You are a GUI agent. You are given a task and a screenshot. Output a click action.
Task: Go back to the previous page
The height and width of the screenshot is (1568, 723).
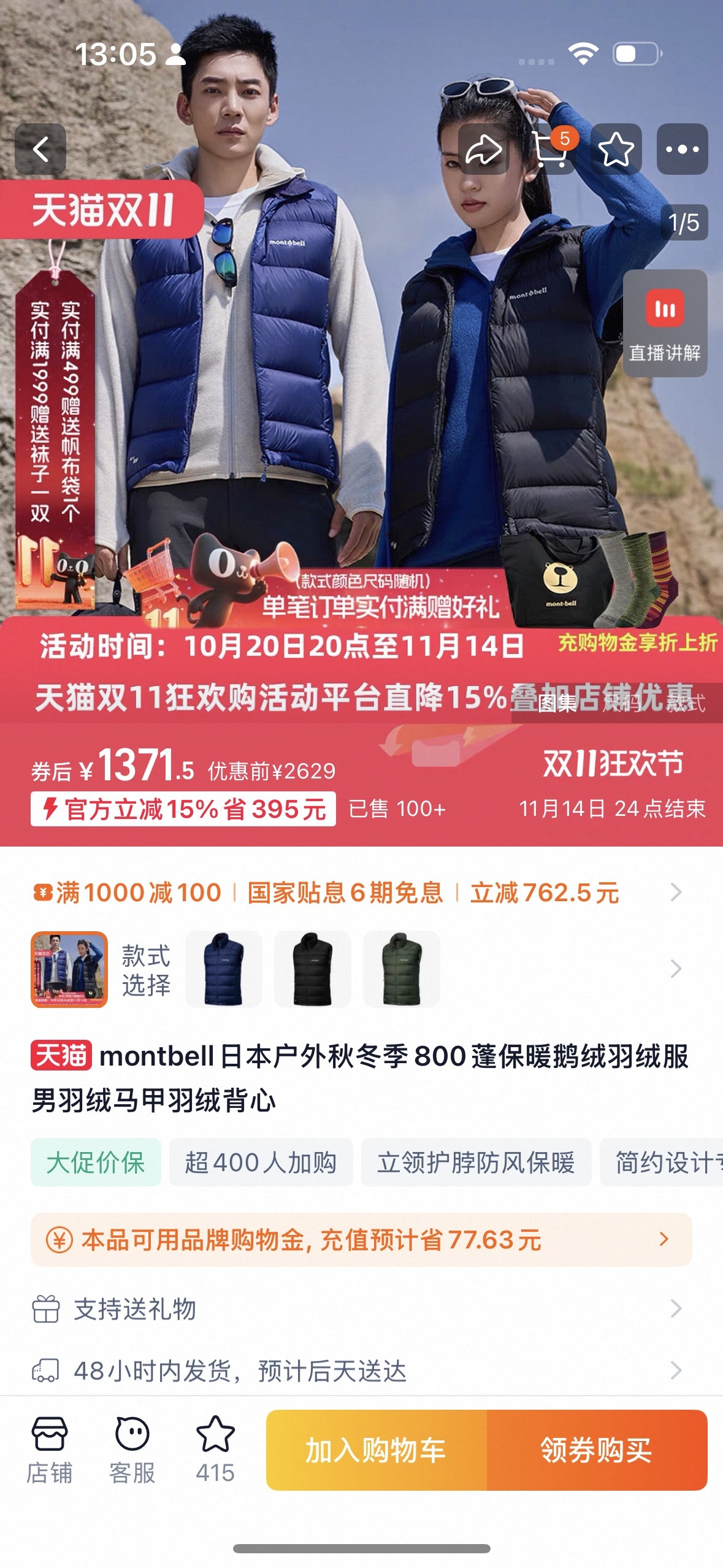(x=40, y=149)
